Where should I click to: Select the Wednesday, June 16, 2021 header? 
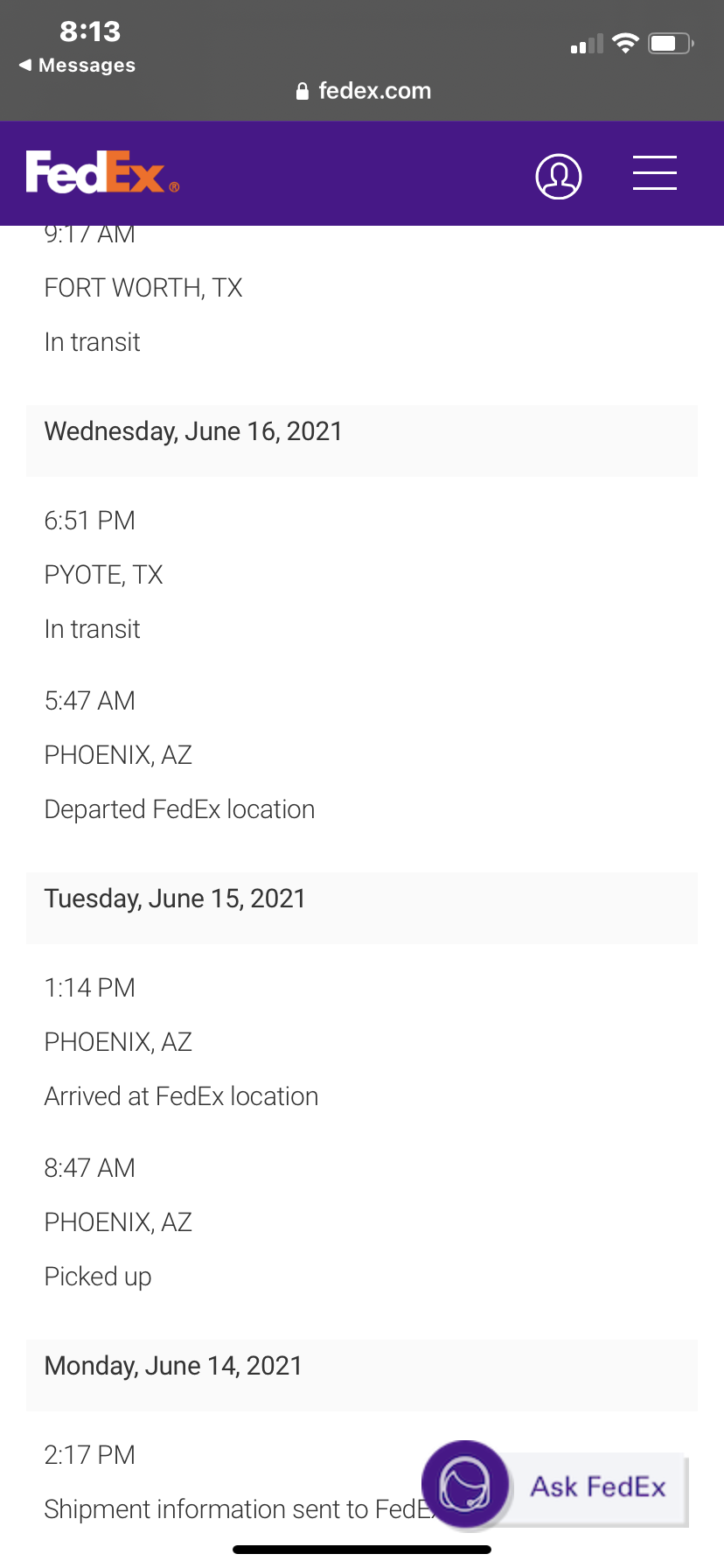tap(192, 430)
